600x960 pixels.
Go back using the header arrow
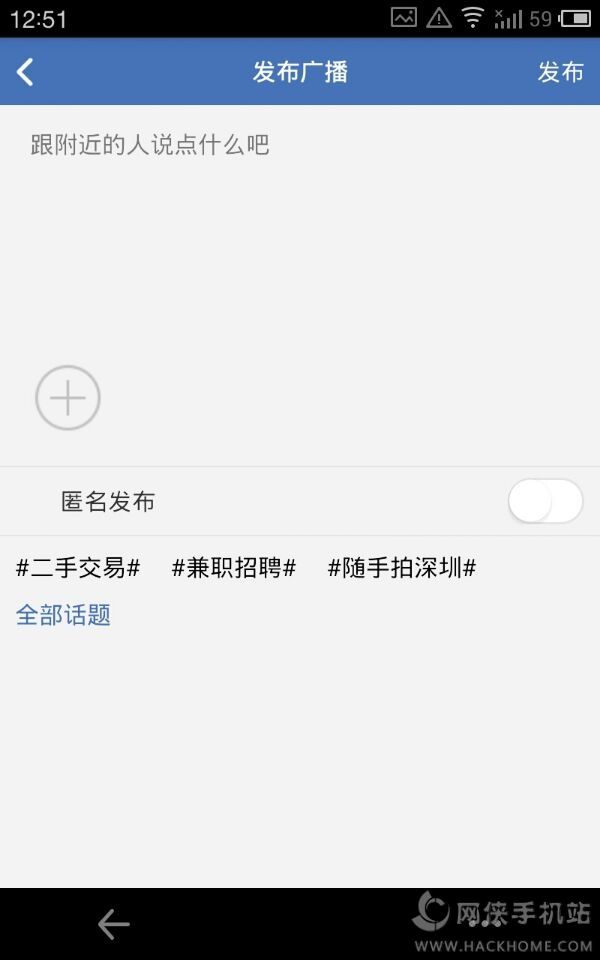[26, 72]
